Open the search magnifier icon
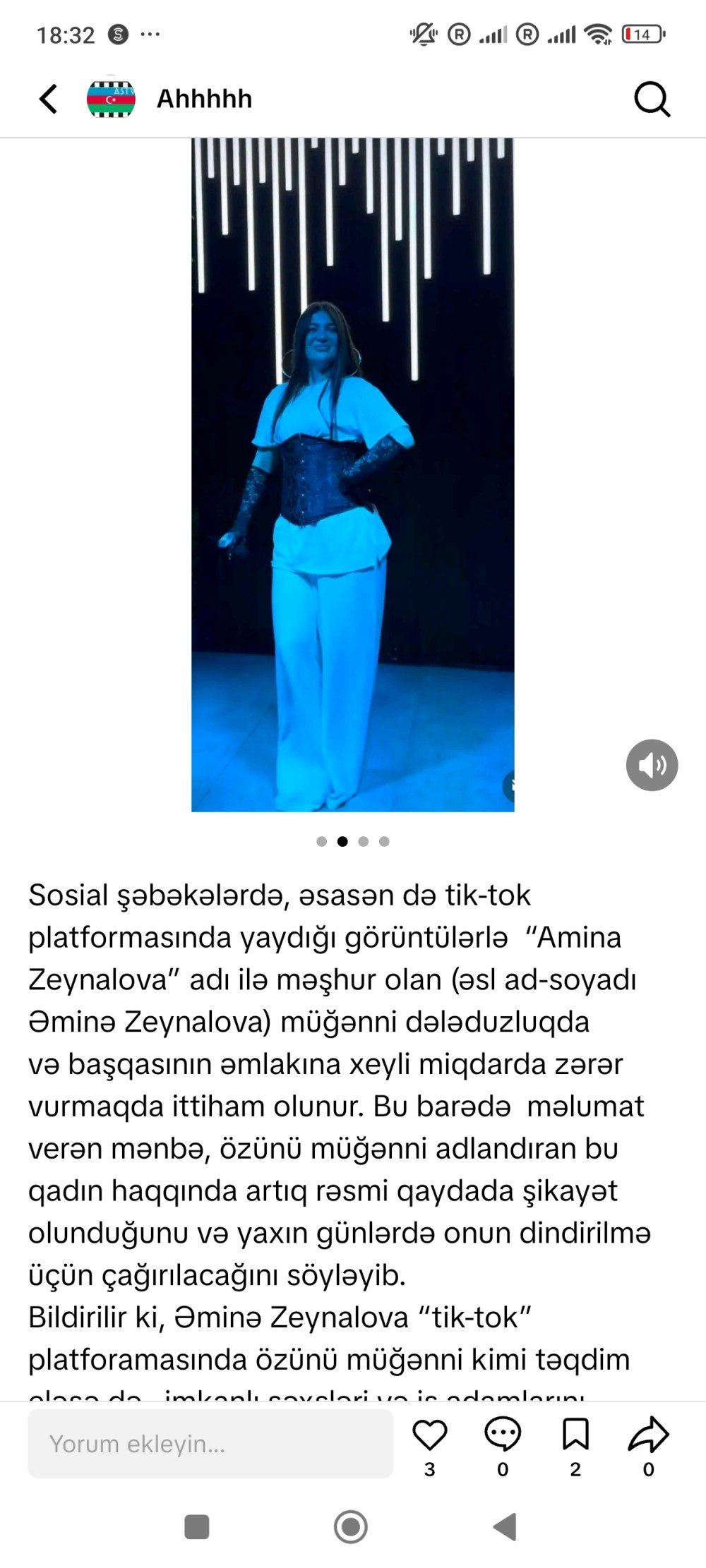The image size is (706, 1568). coord(652,99)
